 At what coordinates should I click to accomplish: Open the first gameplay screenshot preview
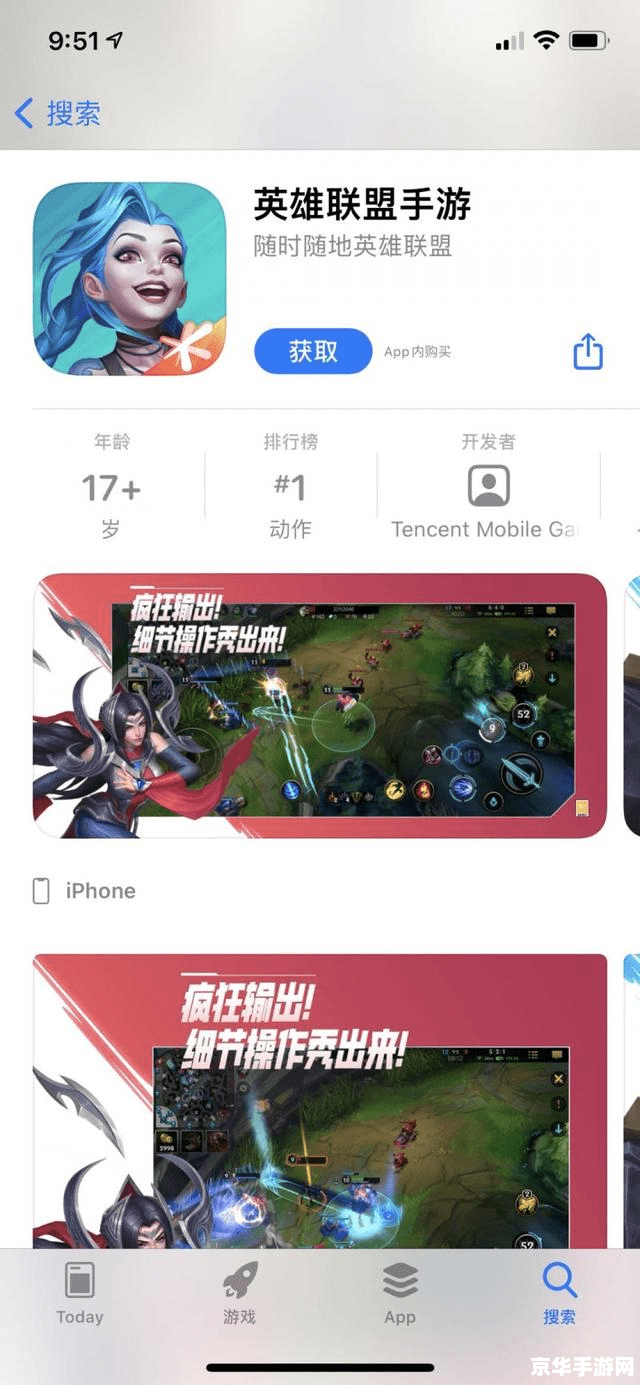(x=320, y=705)
